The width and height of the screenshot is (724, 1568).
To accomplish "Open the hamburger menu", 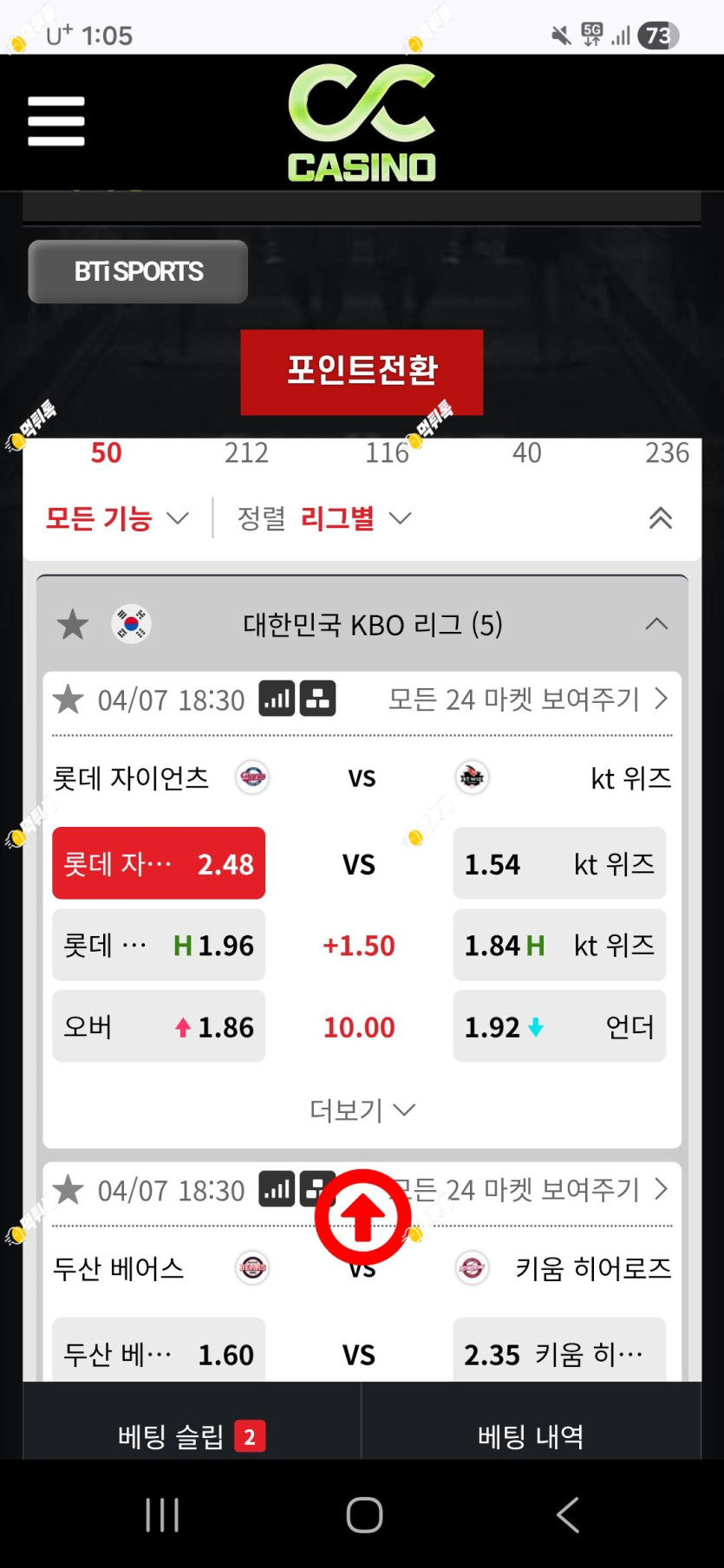I will 56,120.
